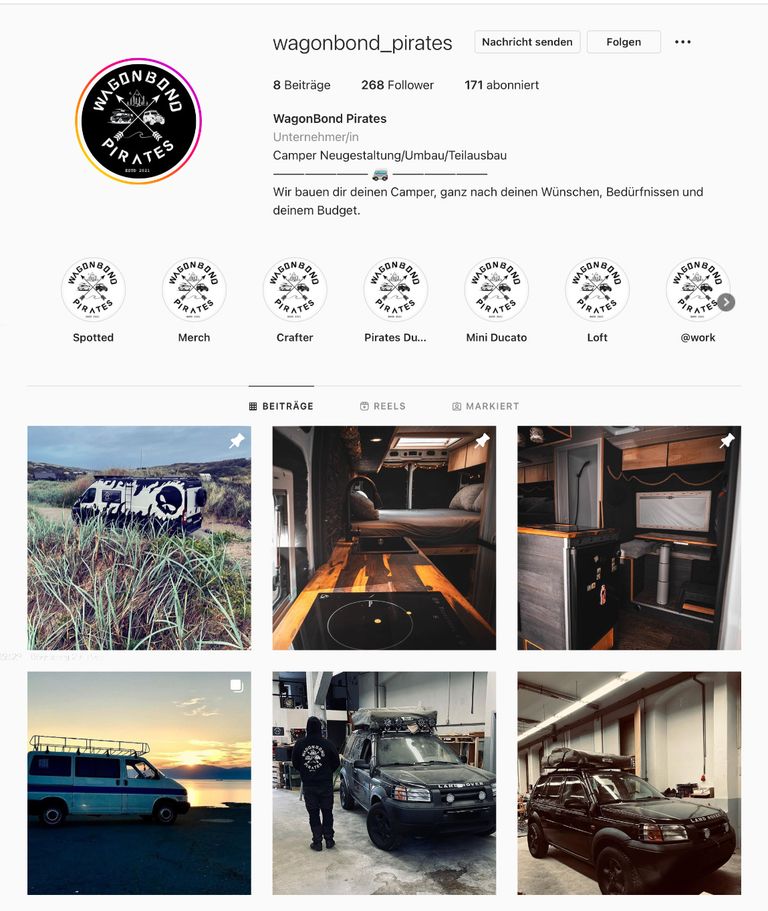Open the profile picture story
This screenshot has height=911, width=768.
139,121
